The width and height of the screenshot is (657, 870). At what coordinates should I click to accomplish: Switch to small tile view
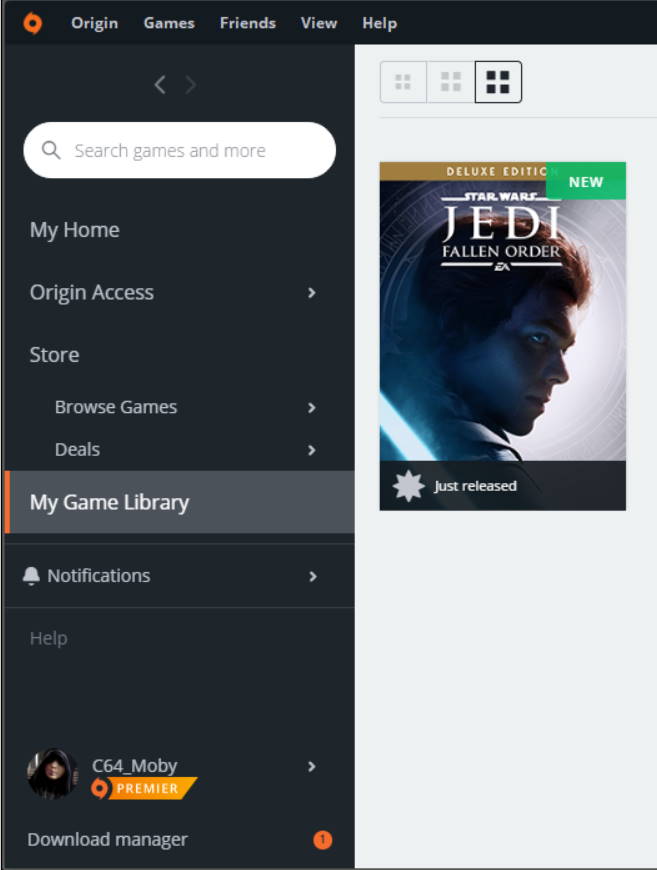404,82
